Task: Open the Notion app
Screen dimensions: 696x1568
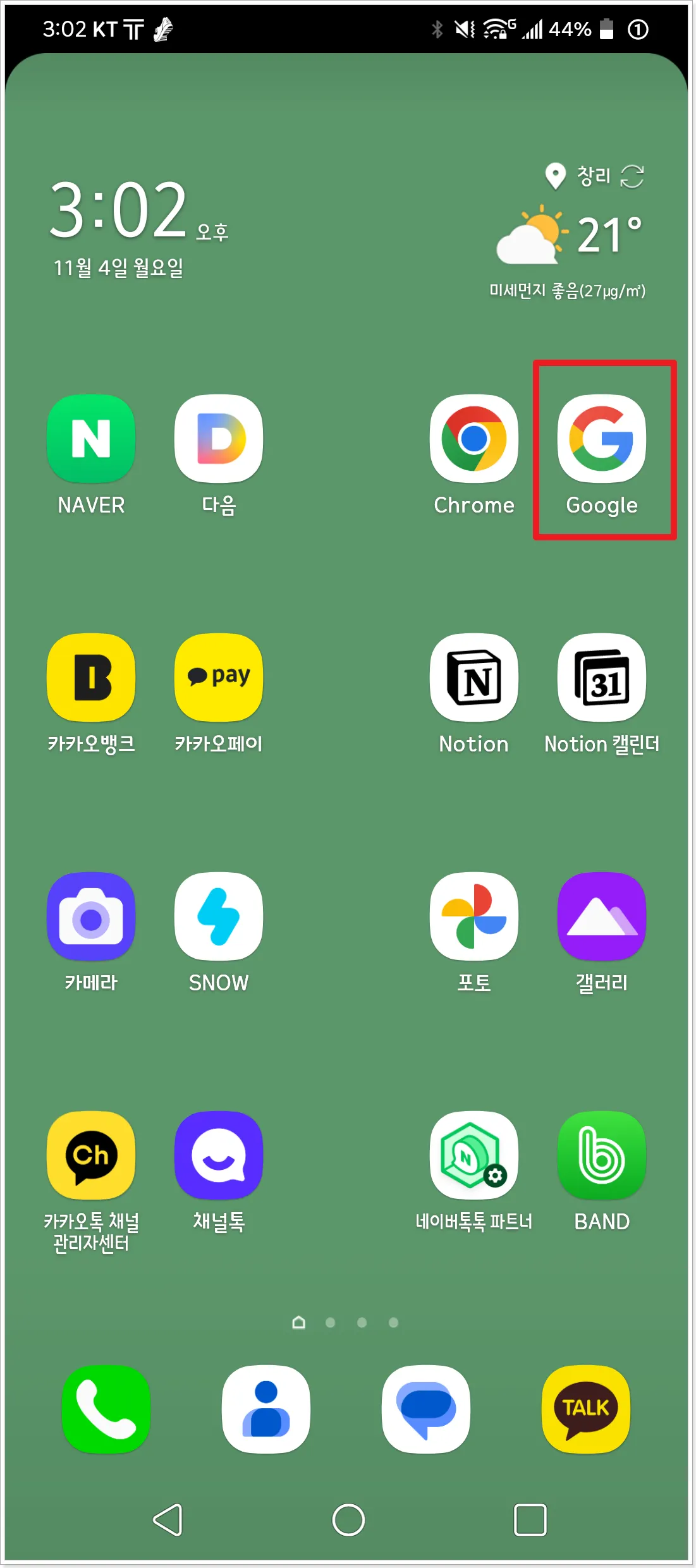Action: (x=473, y=678)
